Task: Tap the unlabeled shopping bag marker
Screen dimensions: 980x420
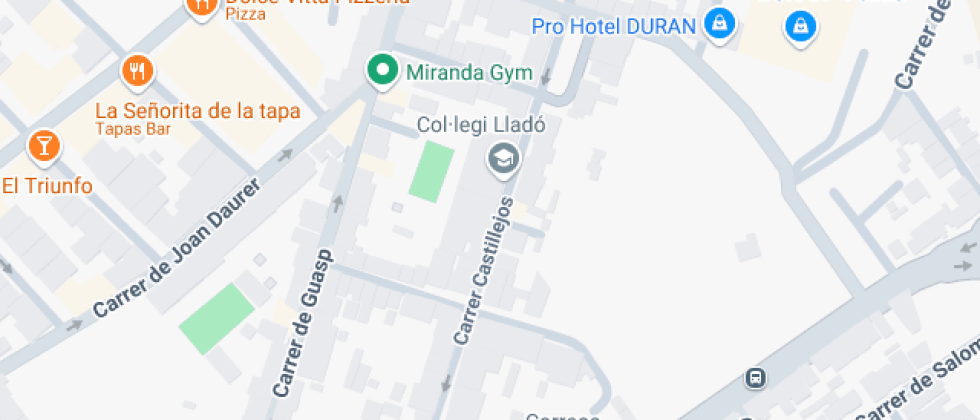Action: click(799, 24)
